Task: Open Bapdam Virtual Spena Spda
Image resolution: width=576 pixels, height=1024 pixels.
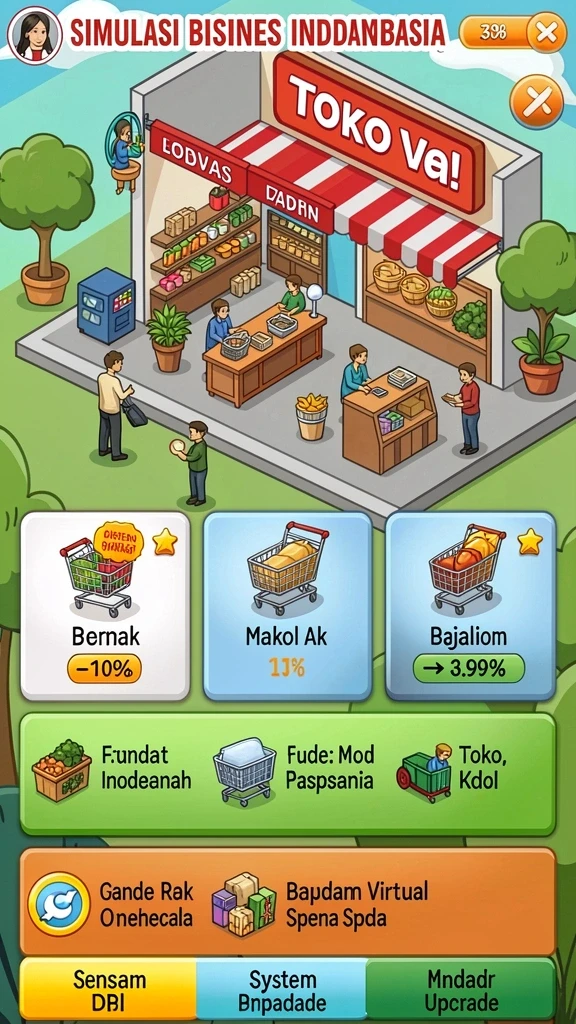Action: coord(320,904)
